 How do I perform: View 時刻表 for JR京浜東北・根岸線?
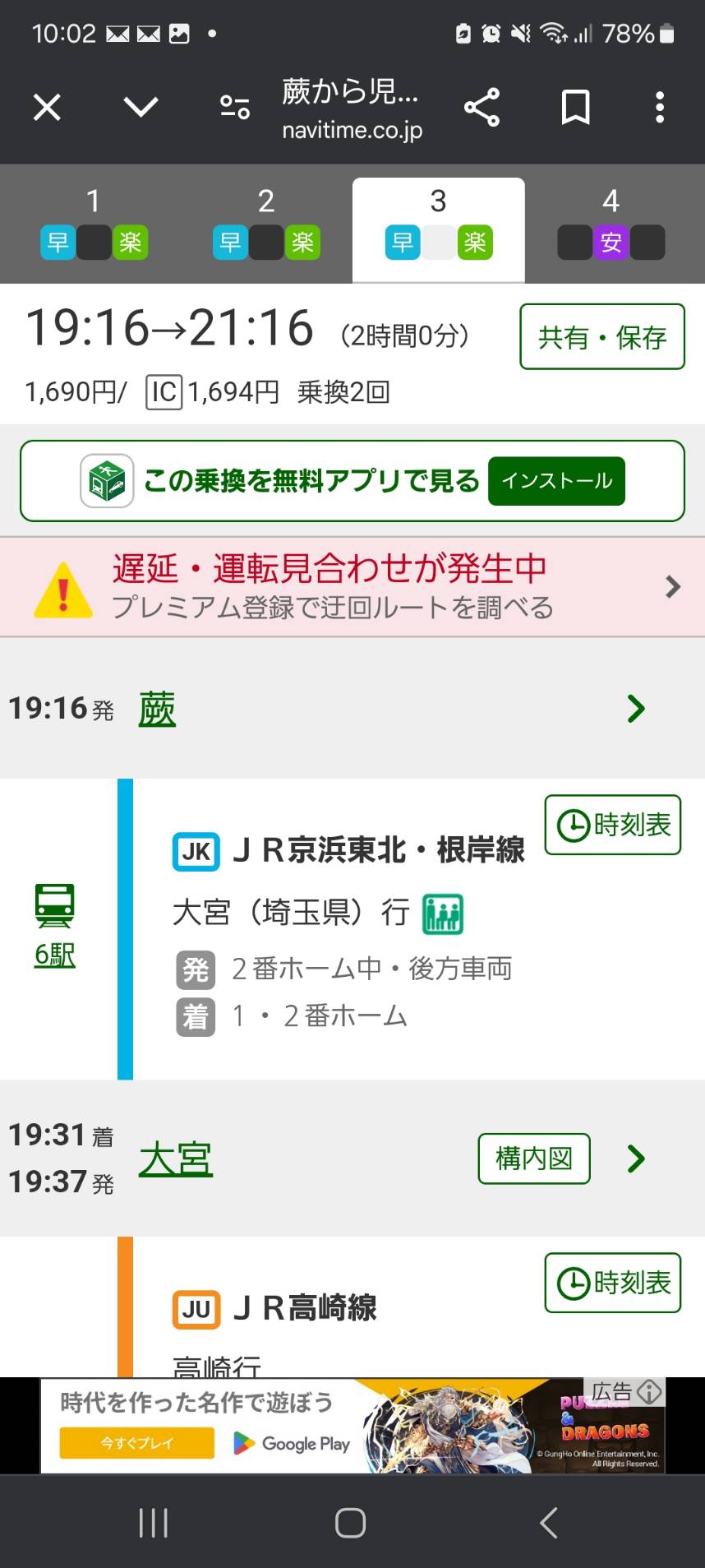[613, 825]
